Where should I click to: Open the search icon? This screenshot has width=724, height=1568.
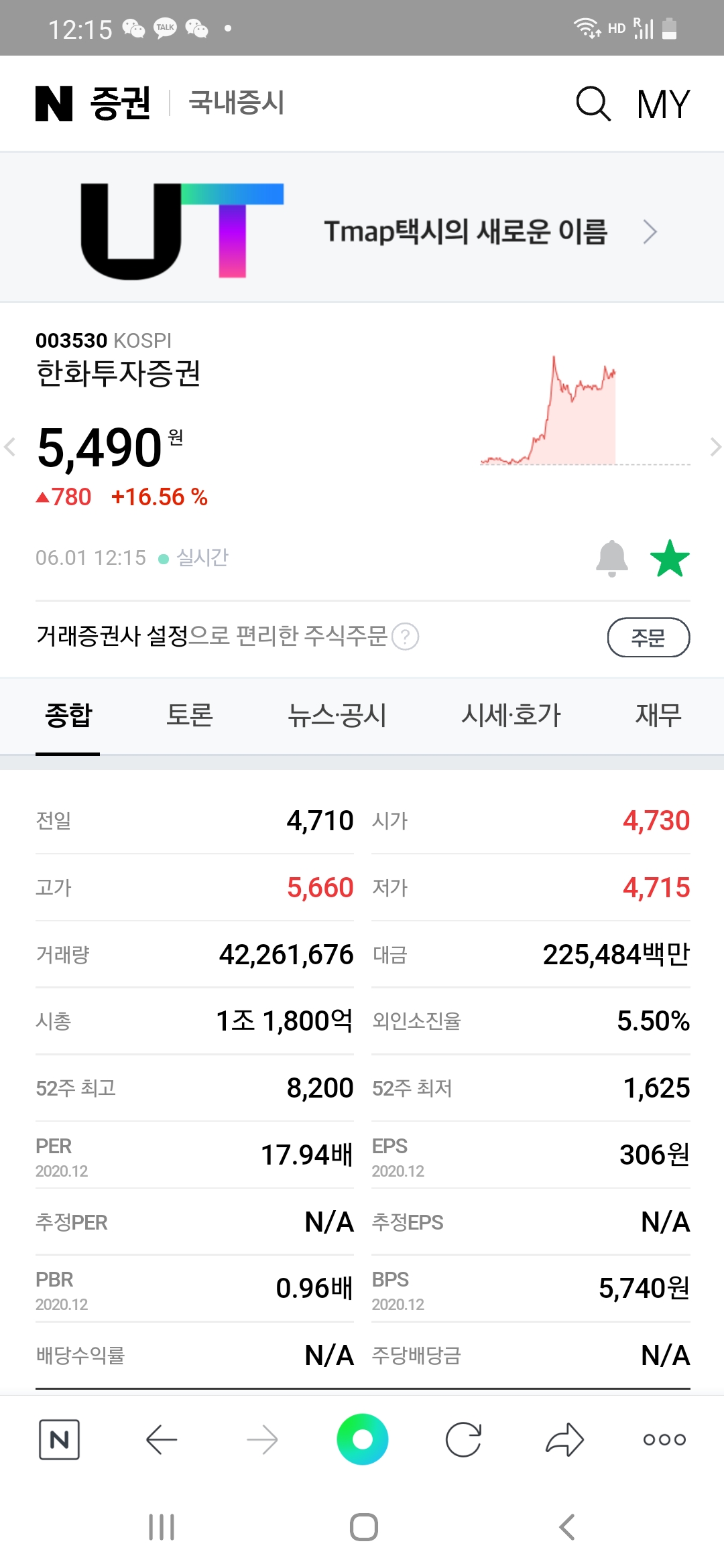tap(593, 104)
